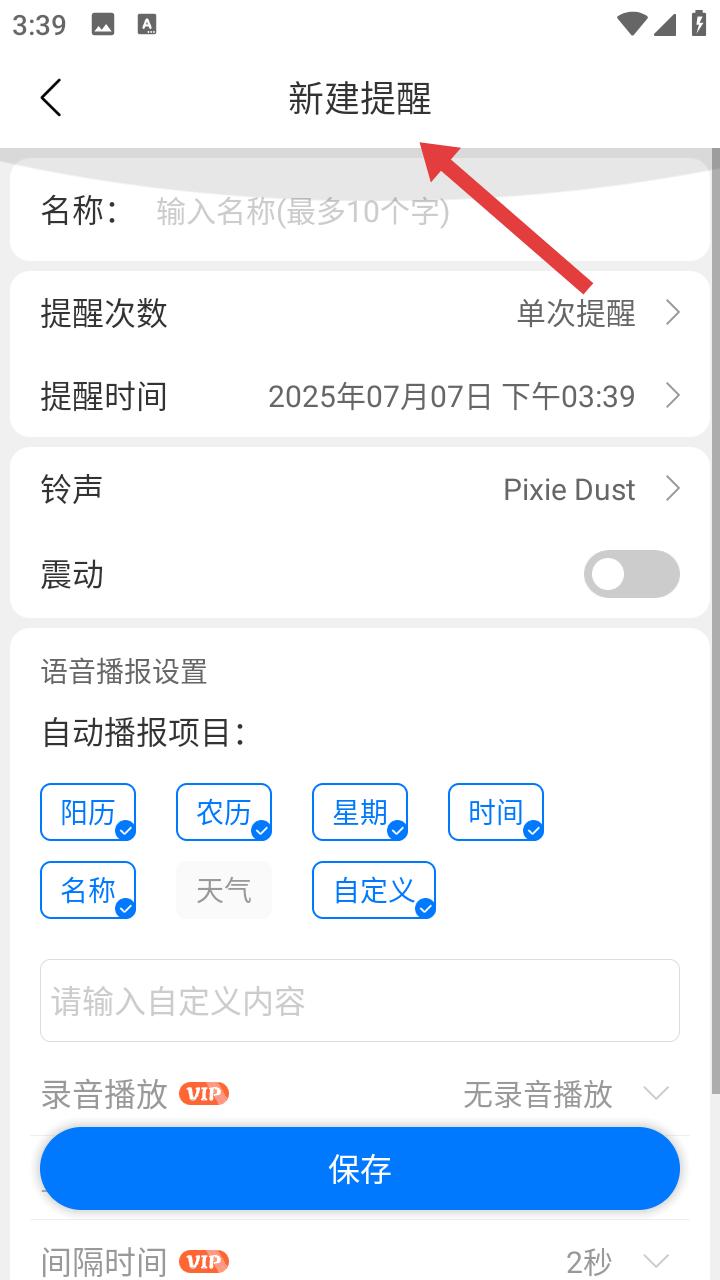Open the 铃声 Pixie Dust row
Image resolution: width=720 pixels, height=1280 pixels.
[360, 489]
